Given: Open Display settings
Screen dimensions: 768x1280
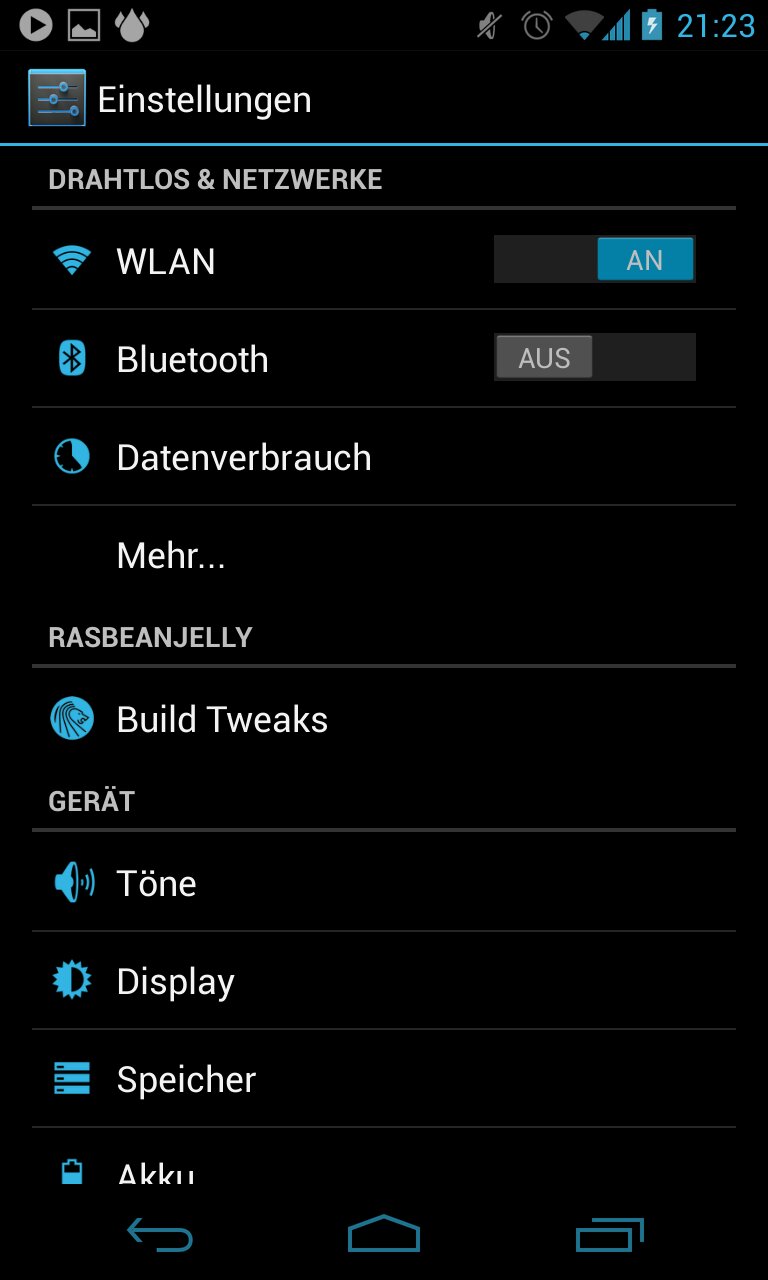Looking at the screenshot, I should tap(300, 981).
